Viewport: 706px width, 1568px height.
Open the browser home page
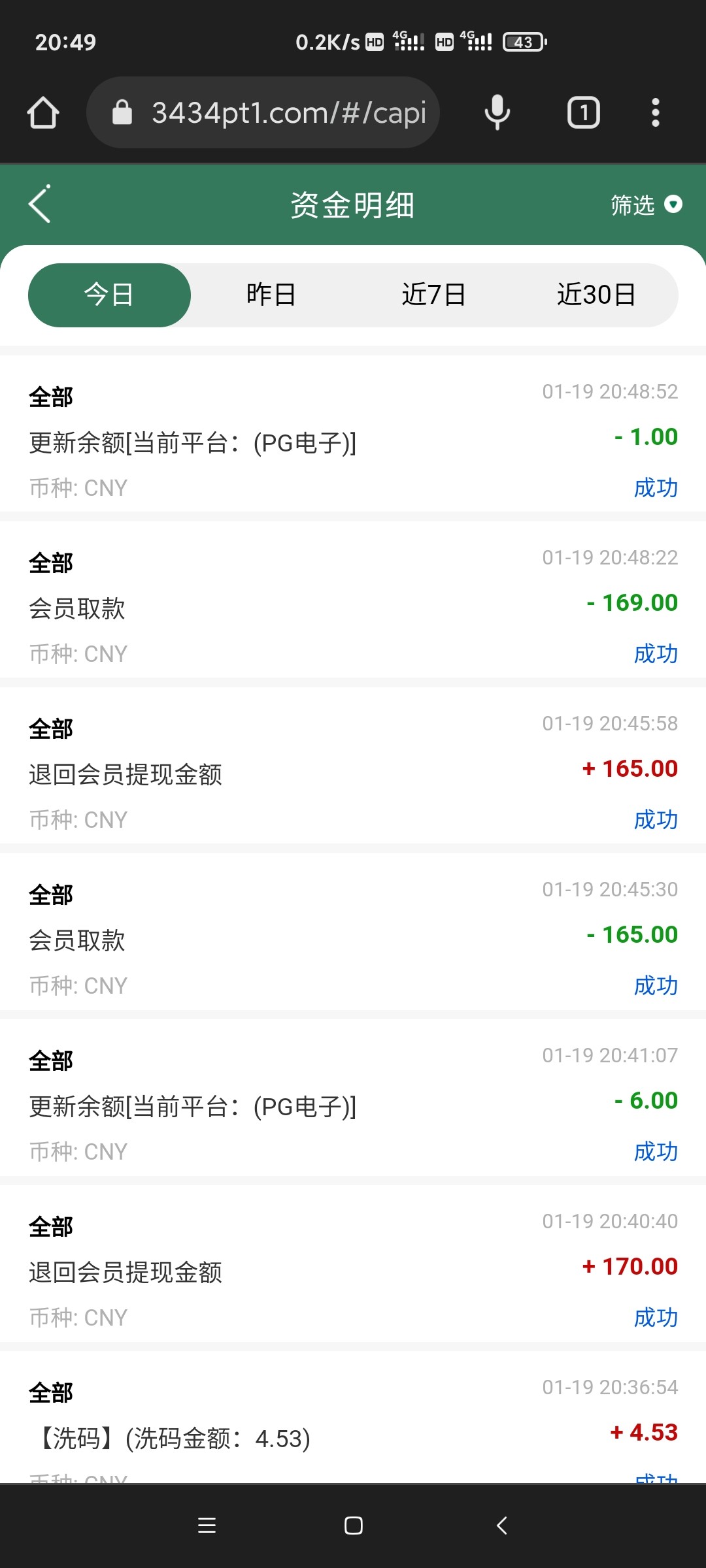(43, 112)
